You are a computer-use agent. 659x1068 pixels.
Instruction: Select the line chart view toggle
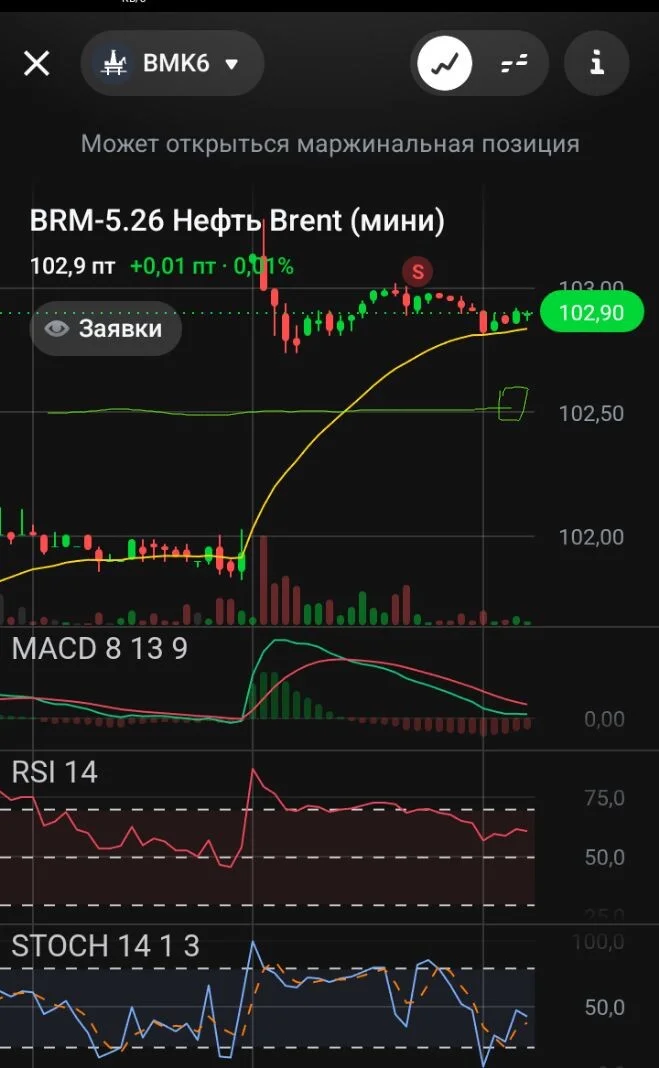click(x=445, y=63)
